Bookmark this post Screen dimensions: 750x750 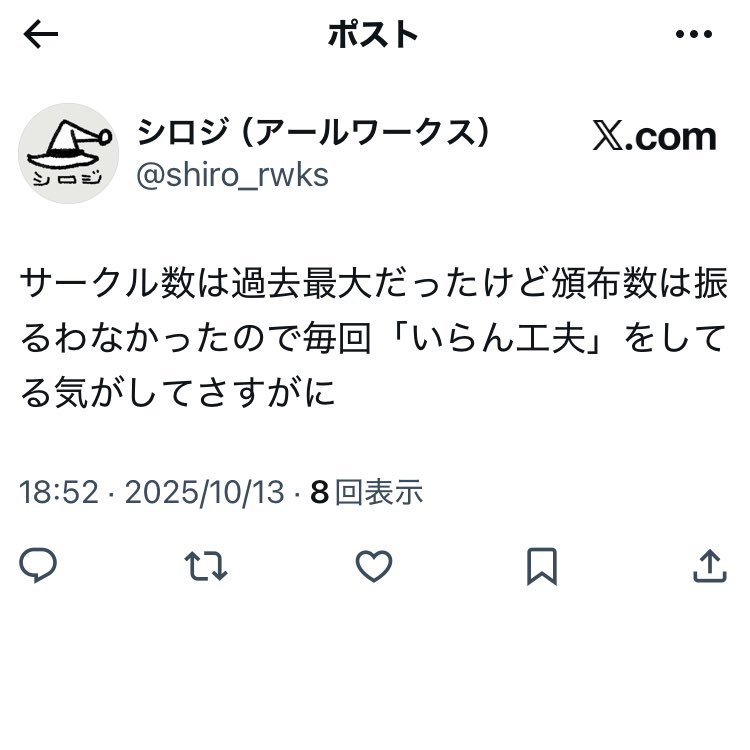pos(541,567)
